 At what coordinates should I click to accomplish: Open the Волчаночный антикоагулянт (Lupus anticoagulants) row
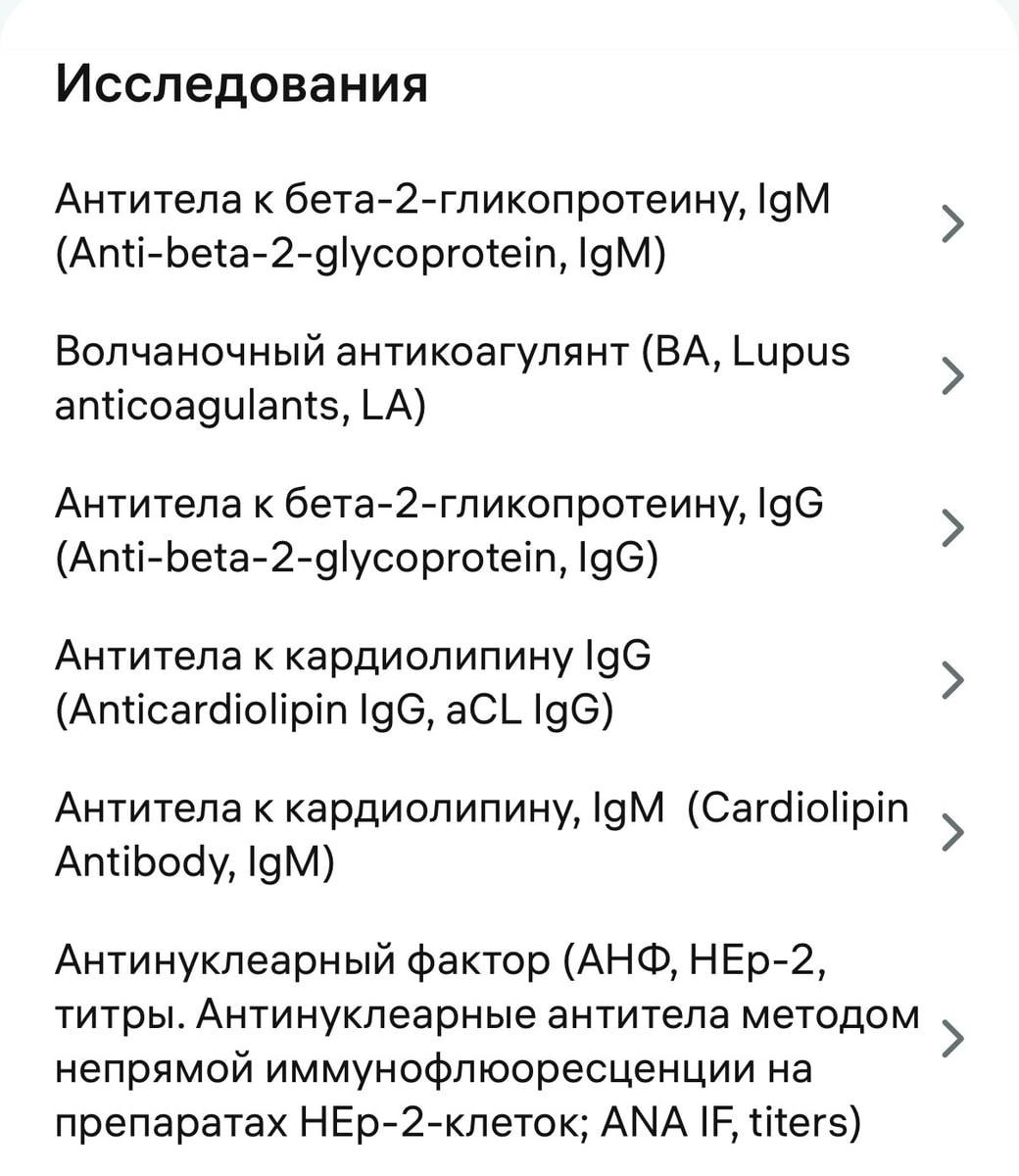click(509, 378)
